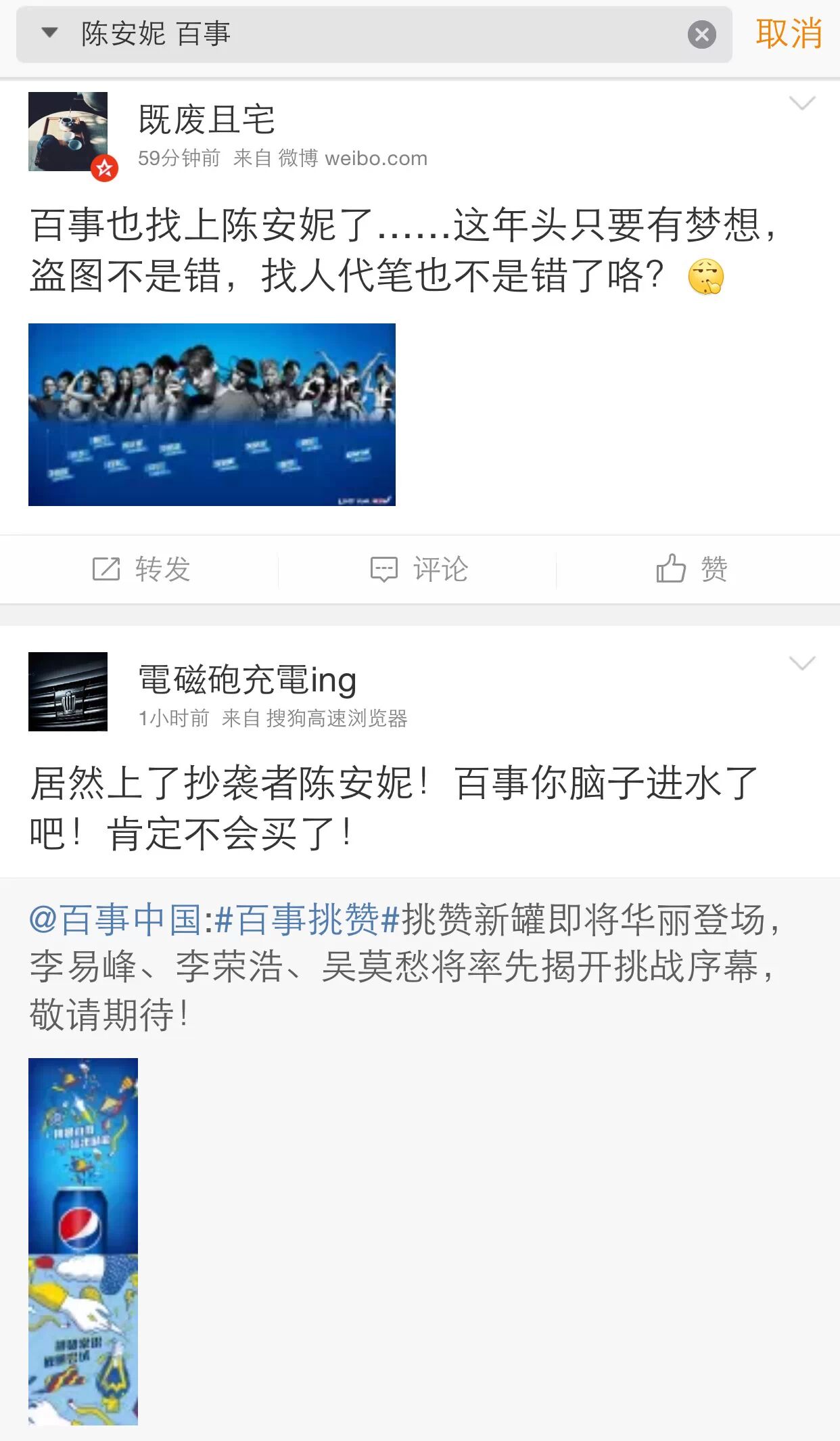This screenshot has width=840, height=1441.
Task: Open 既废且宅's username
Action: point(206,120)
